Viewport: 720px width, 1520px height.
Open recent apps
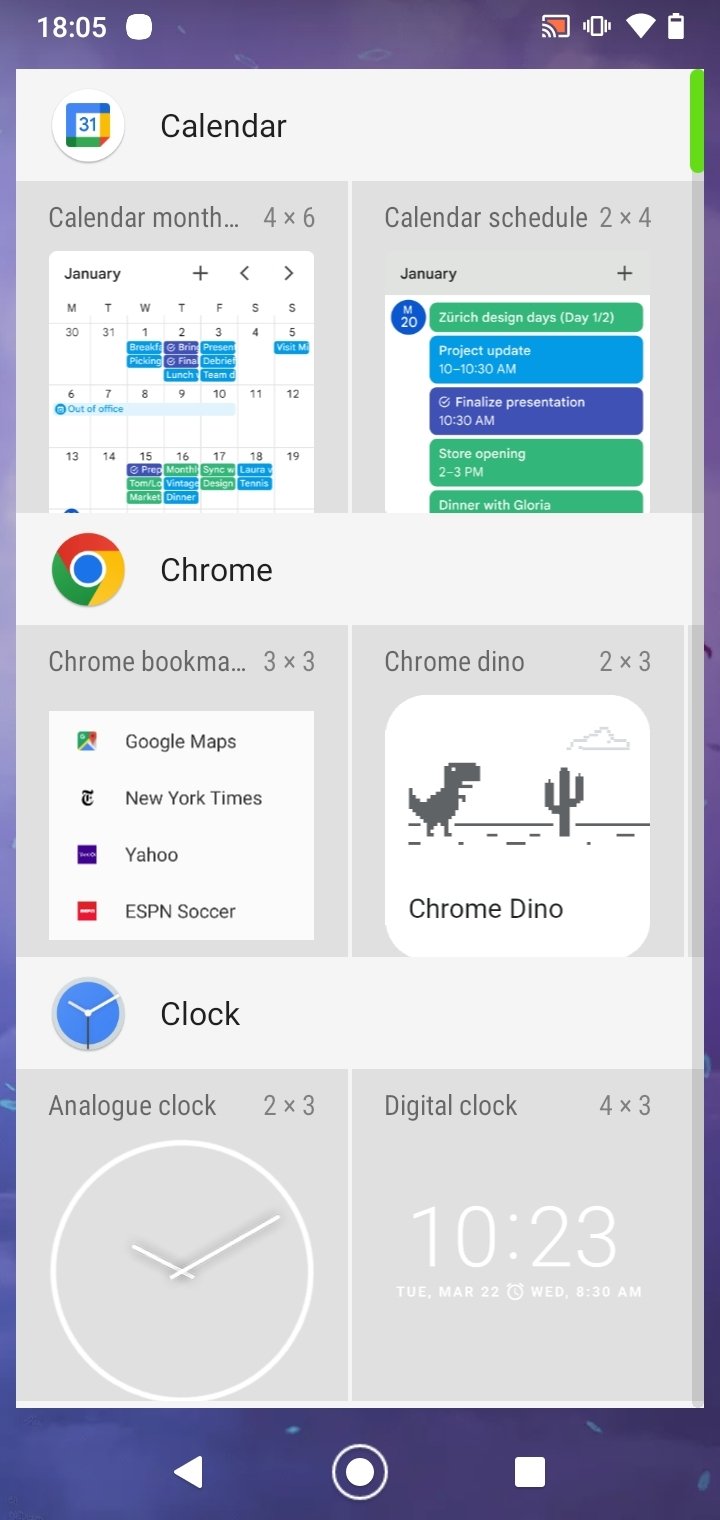[x=530, y=1472]
